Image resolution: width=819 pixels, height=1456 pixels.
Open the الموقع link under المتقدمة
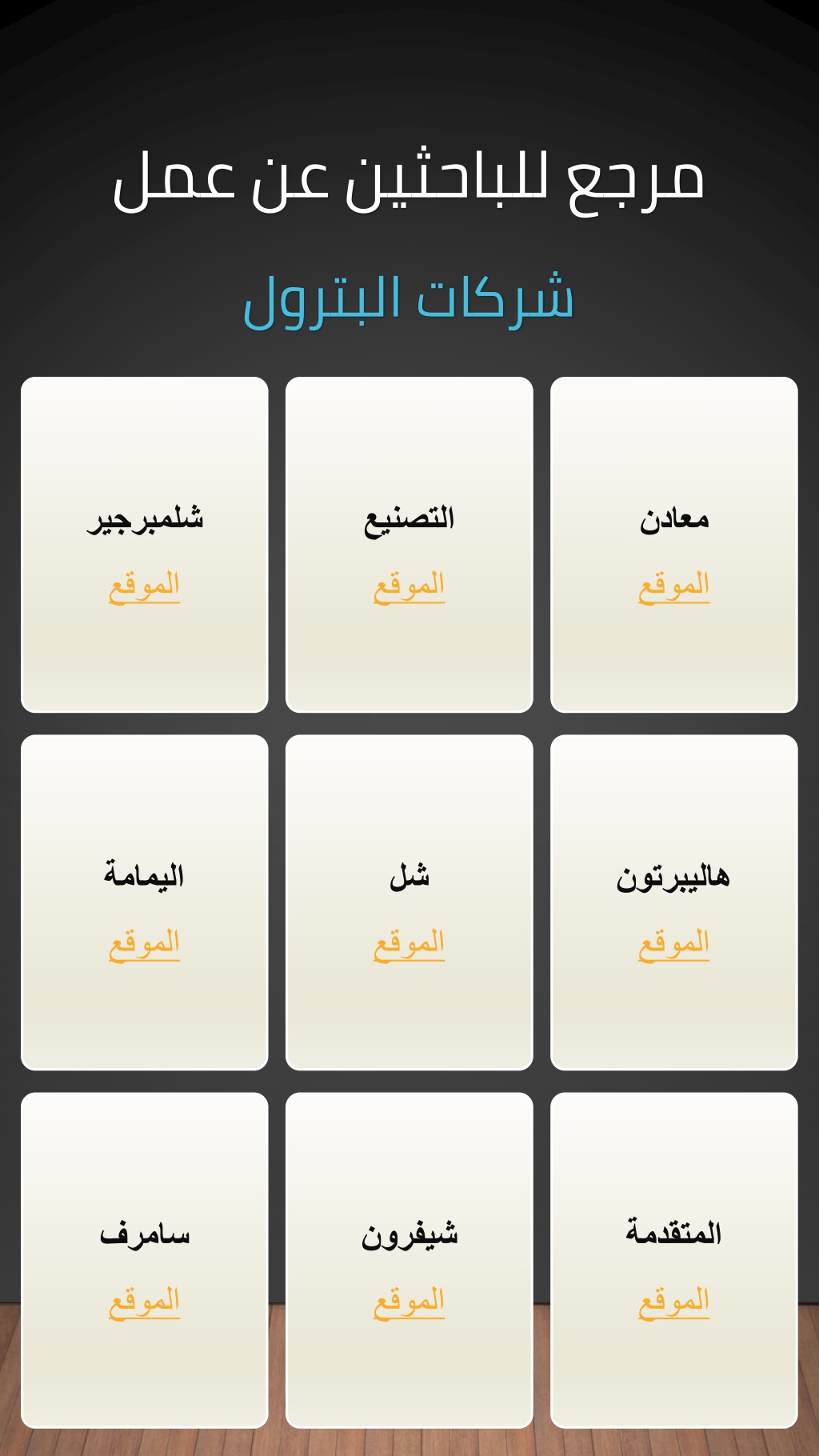coord(673,1302)
